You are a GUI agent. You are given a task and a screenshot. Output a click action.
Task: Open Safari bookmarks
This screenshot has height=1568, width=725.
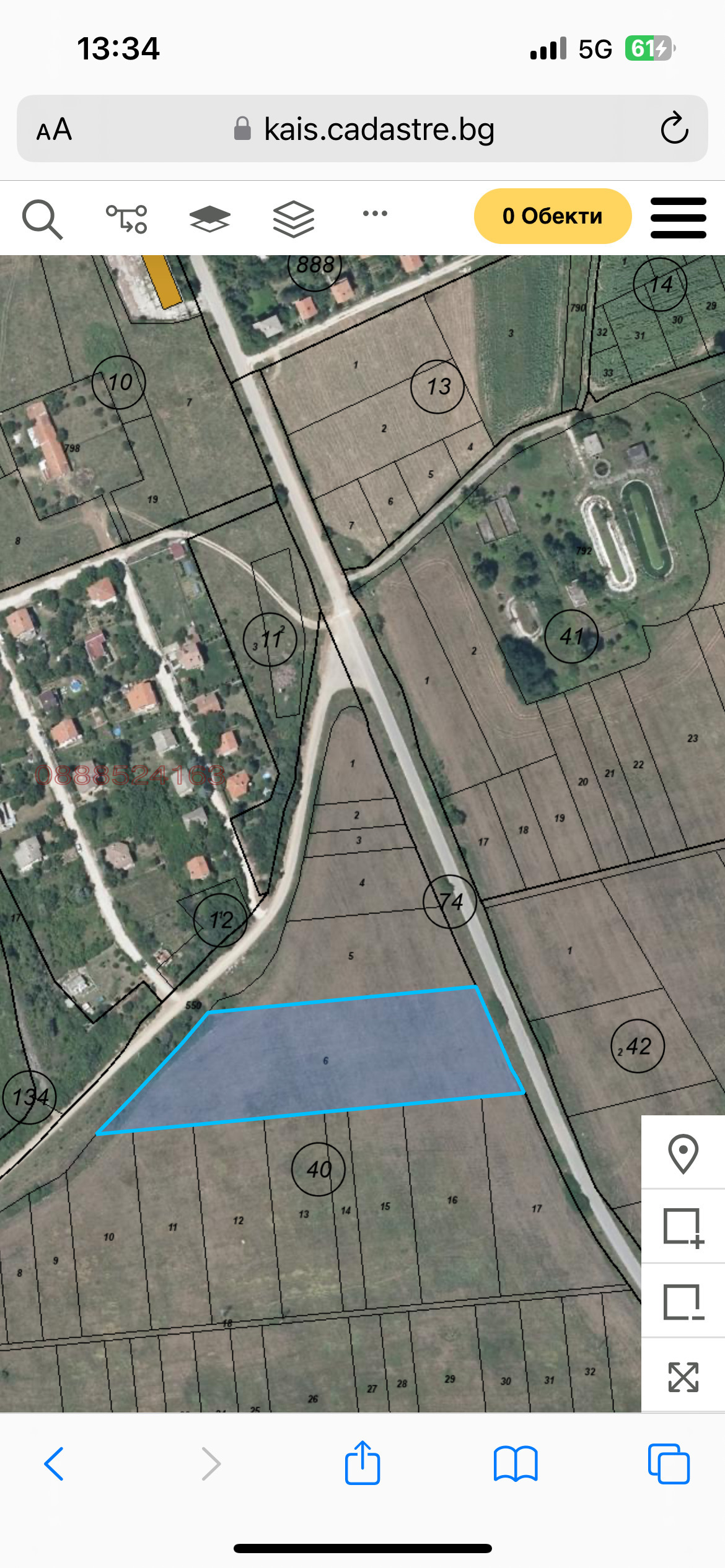(516, 1464)
